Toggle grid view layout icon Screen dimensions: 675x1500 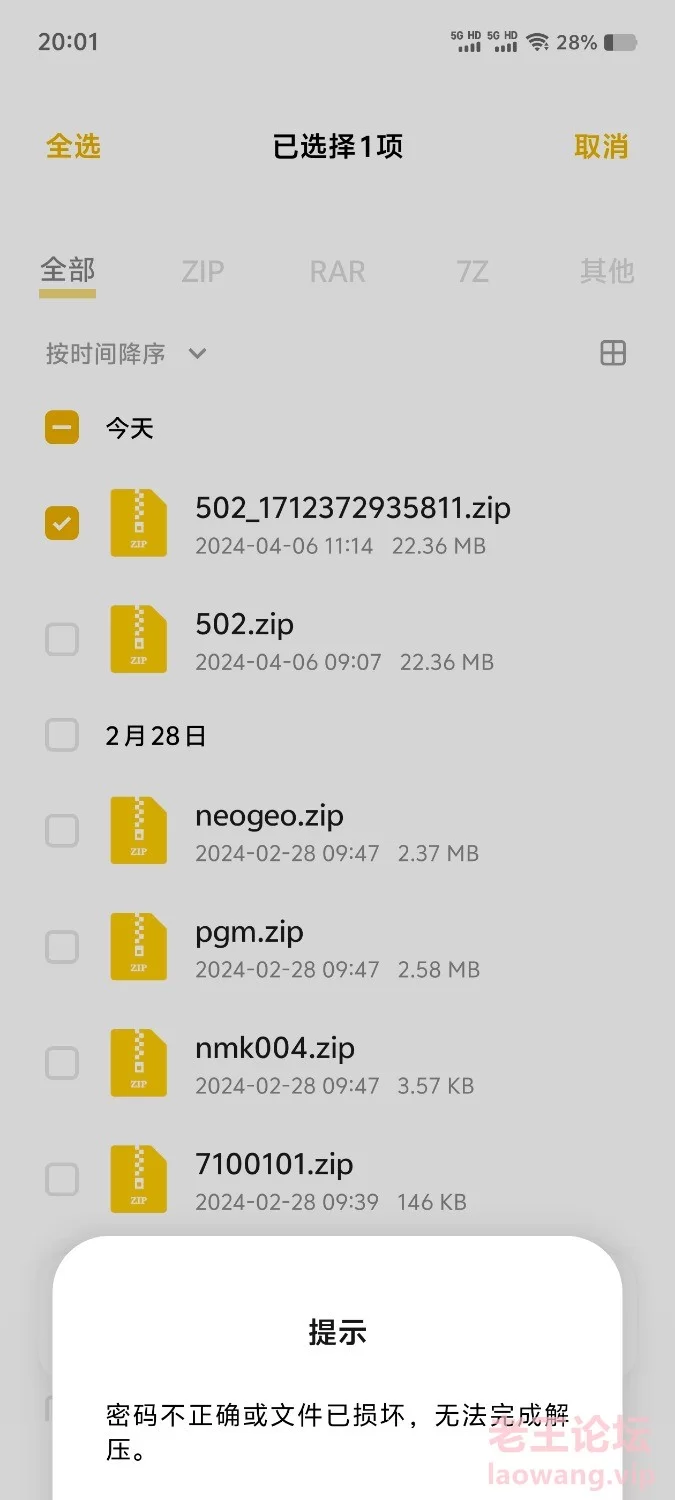coord(613,352)
